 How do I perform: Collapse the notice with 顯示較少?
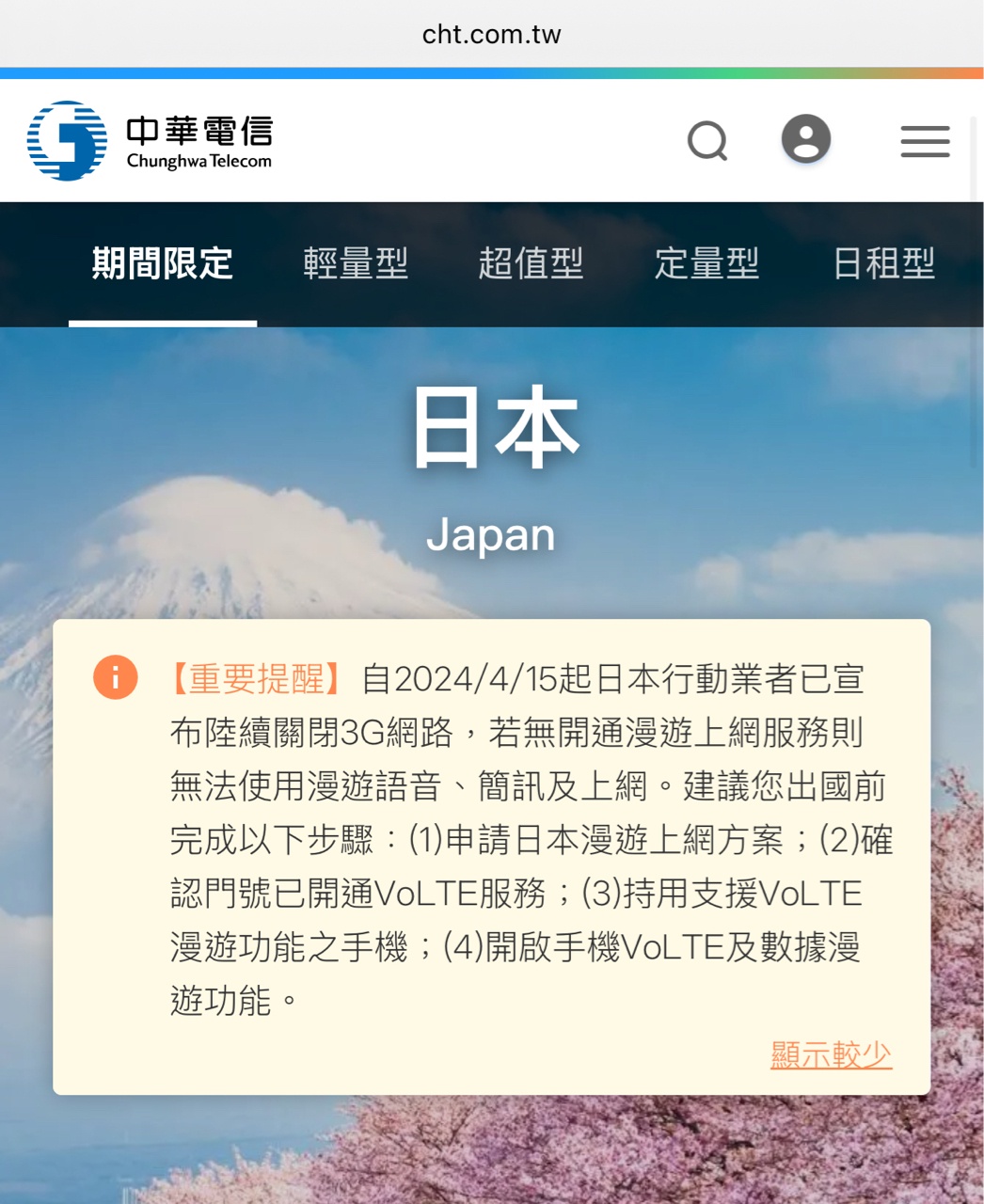pyautogui.click(x=831, y=1054)
